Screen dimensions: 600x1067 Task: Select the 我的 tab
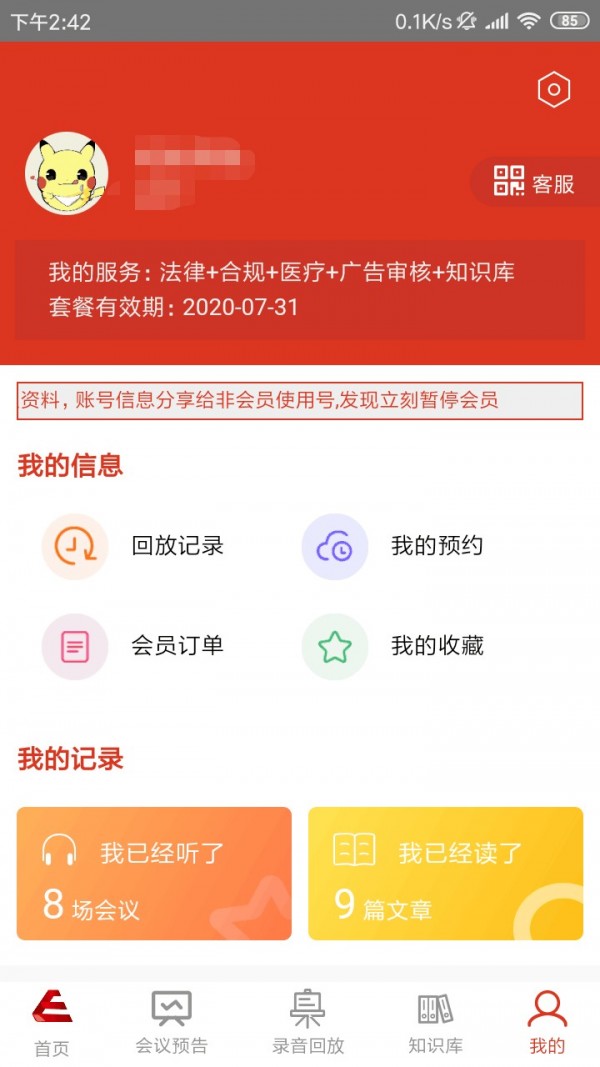[x=547, y=1020]
